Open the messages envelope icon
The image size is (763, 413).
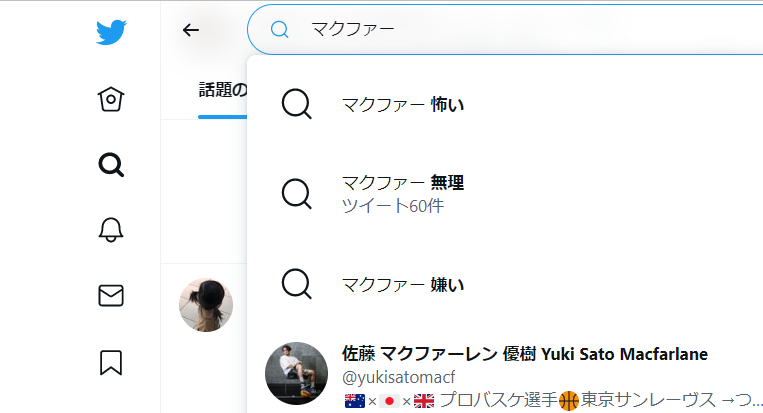click(x=111, y=296)
